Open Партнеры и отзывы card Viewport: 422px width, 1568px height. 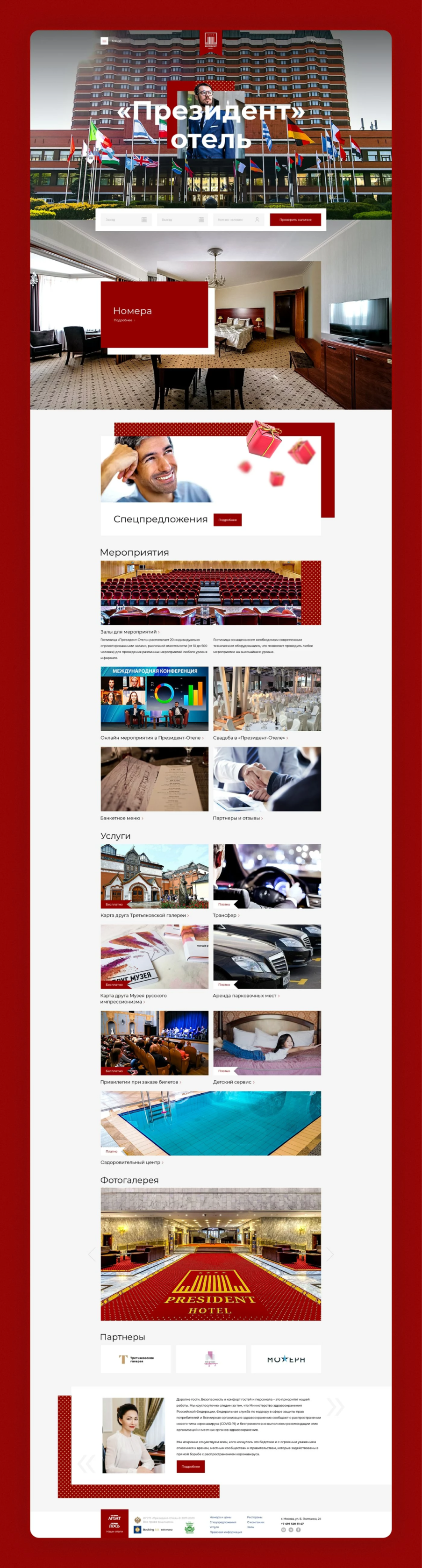[237, 818]
